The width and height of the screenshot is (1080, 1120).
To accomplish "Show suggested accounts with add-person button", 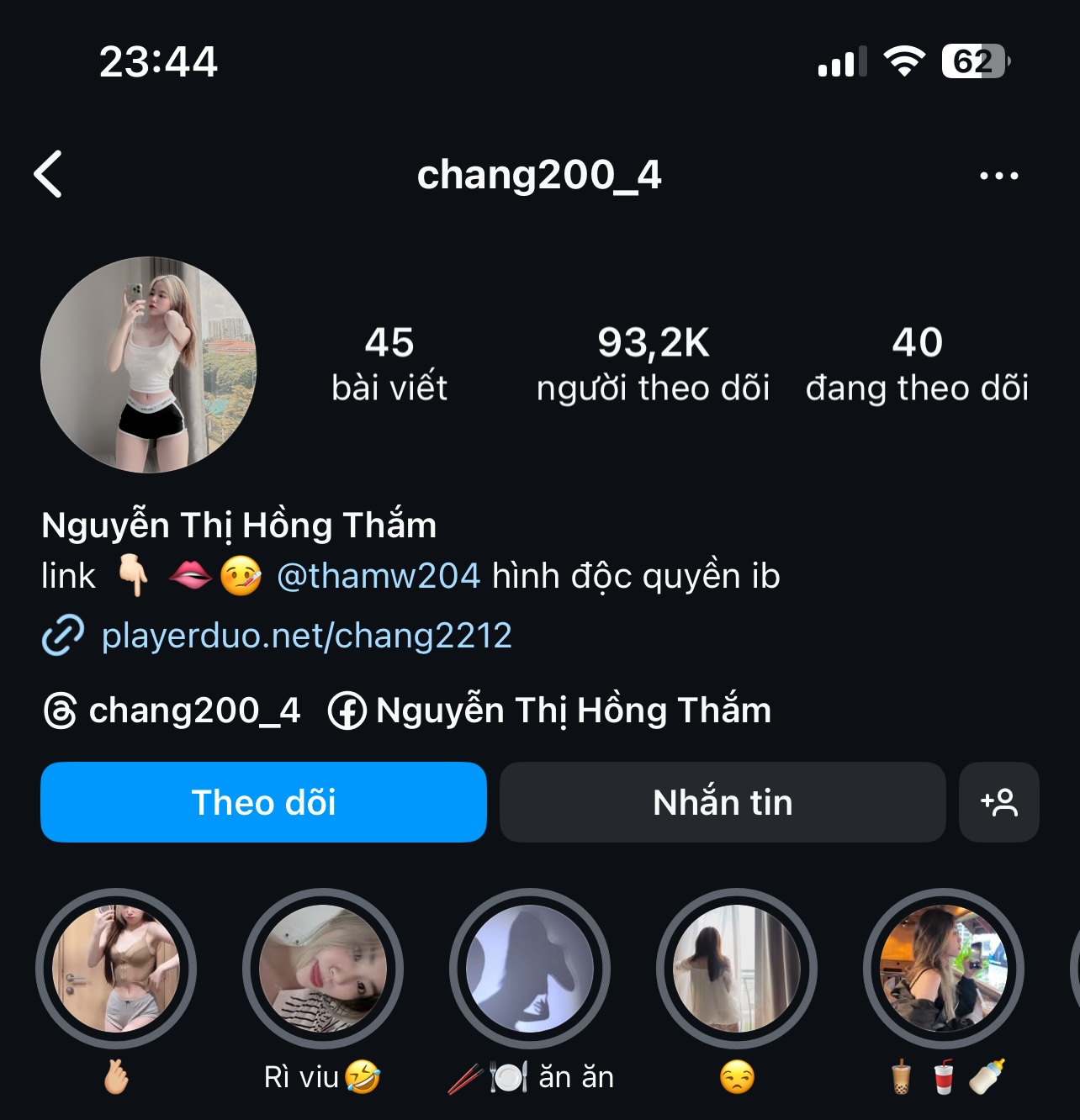I will tap(998, 802).
